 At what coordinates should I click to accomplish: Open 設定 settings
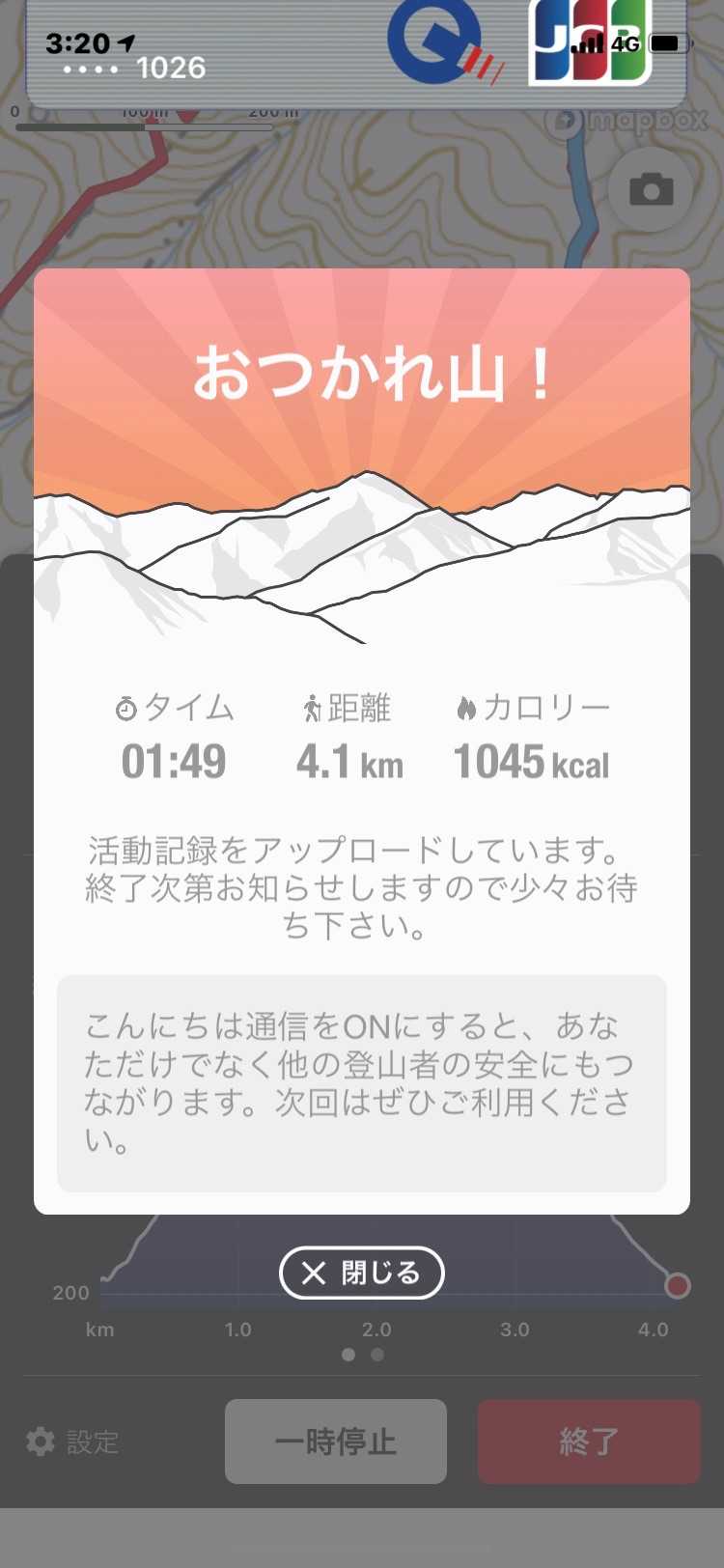pos(73,1442)
